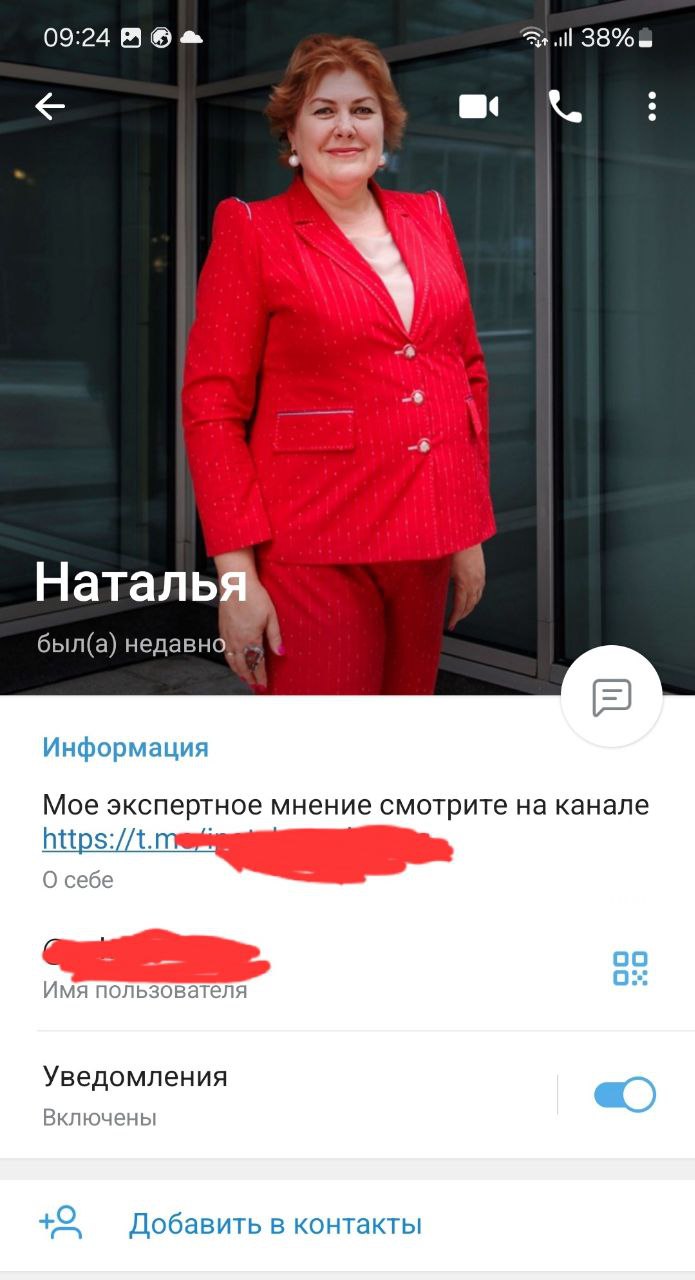The width and height of the screenshot is (695, 1280).
Task: Toggle the Уведомления switch off
Action: click(624, 1095)
